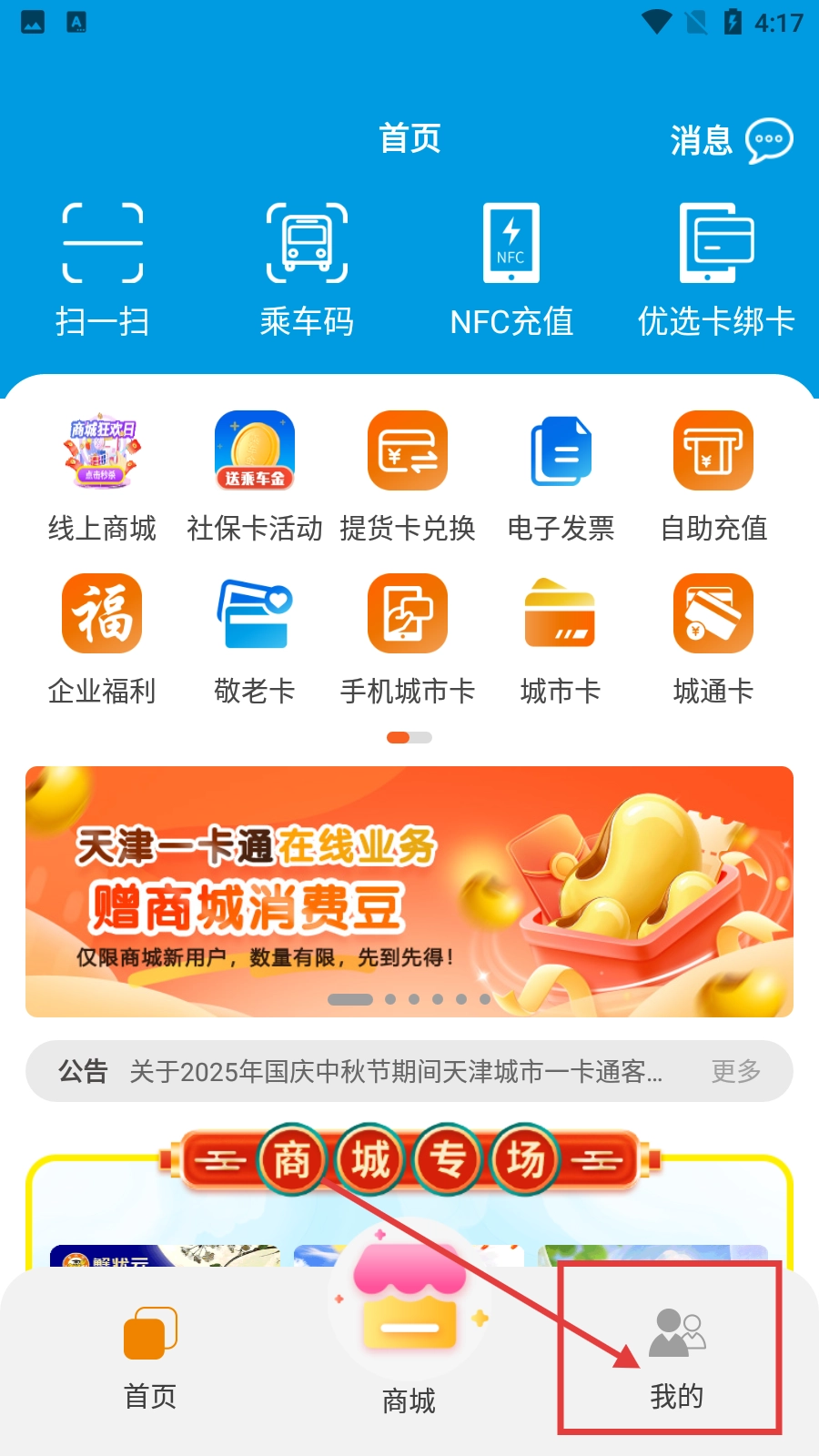Open 消息 messages

click(732, 141)
